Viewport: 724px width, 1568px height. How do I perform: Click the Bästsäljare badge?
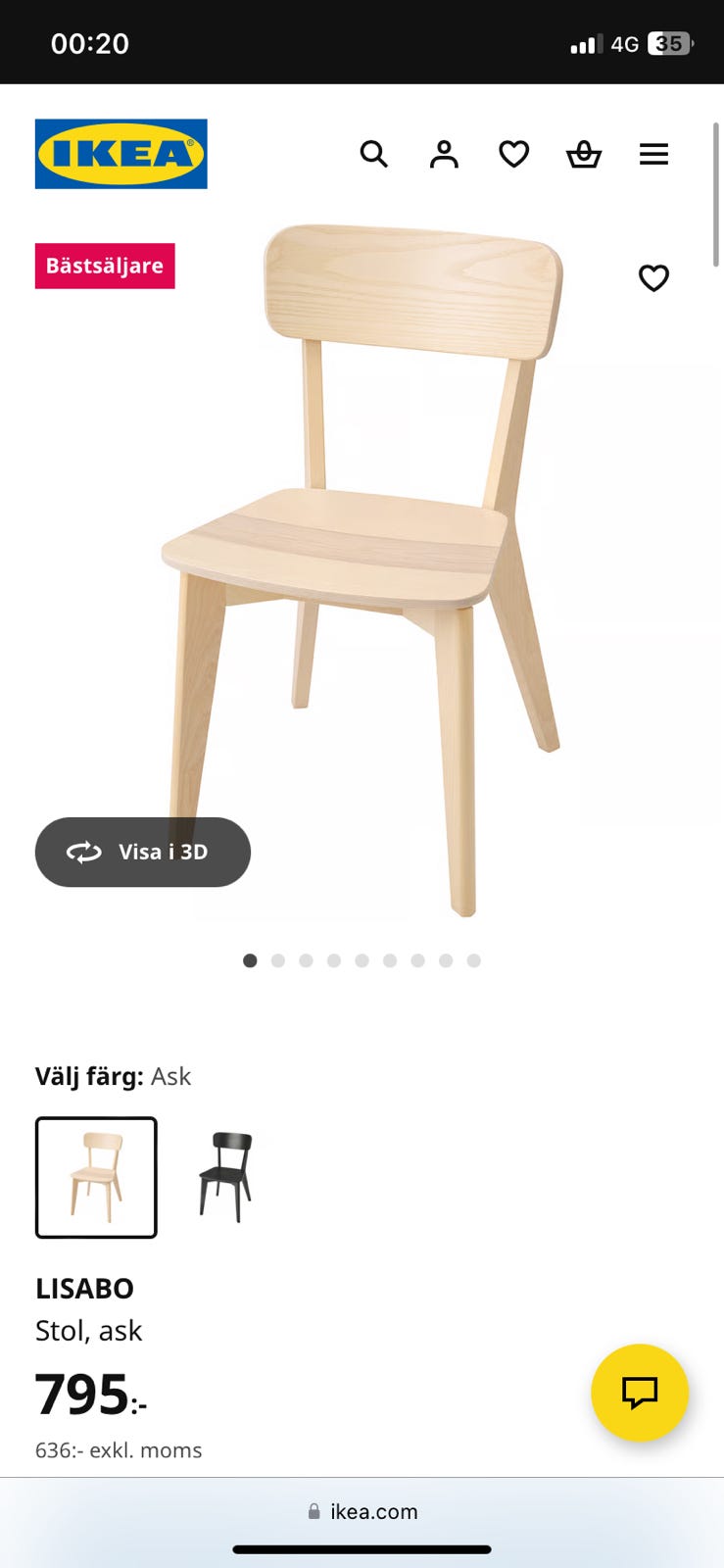(x=105, y=265)
